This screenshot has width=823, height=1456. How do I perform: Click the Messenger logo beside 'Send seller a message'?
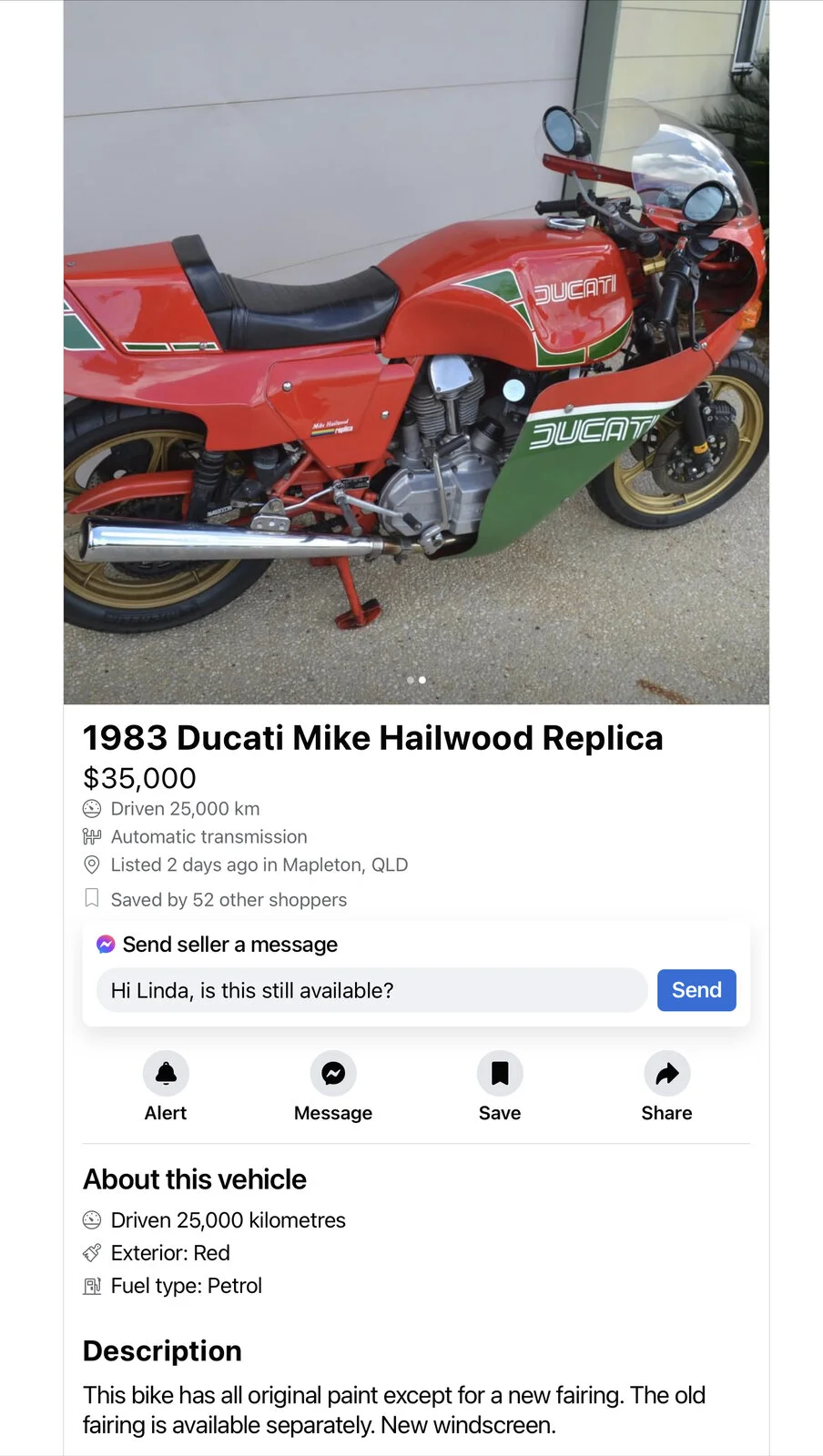[x=106, y=944]
